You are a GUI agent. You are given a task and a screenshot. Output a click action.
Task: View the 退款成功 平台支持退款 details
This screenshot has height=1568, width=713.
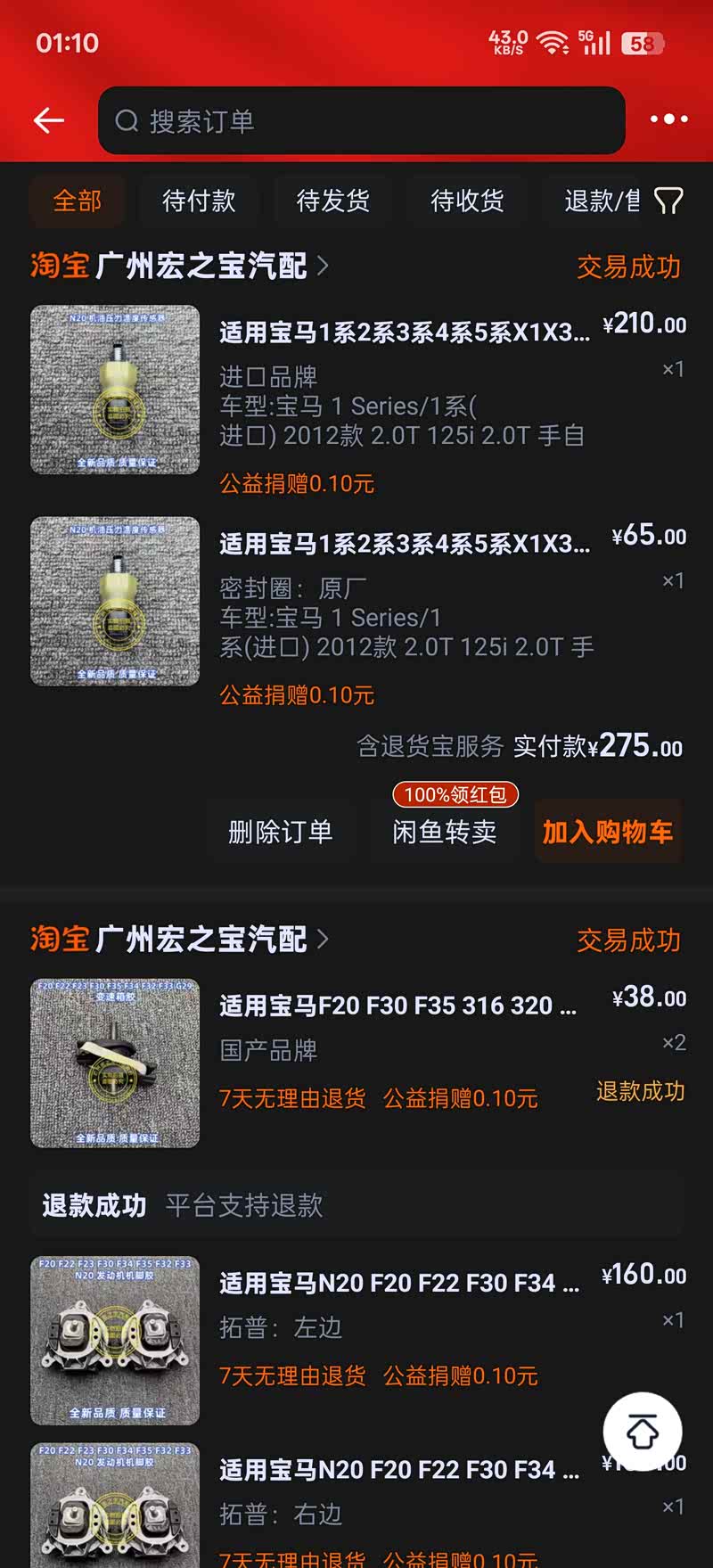point(356,1205)
